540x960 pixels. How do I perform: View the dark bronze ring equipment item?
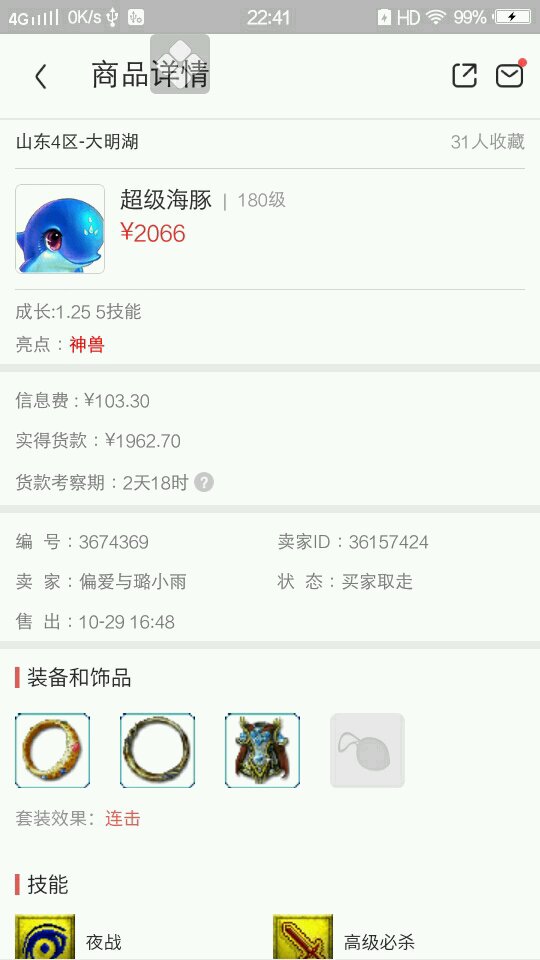coord(157,750)
